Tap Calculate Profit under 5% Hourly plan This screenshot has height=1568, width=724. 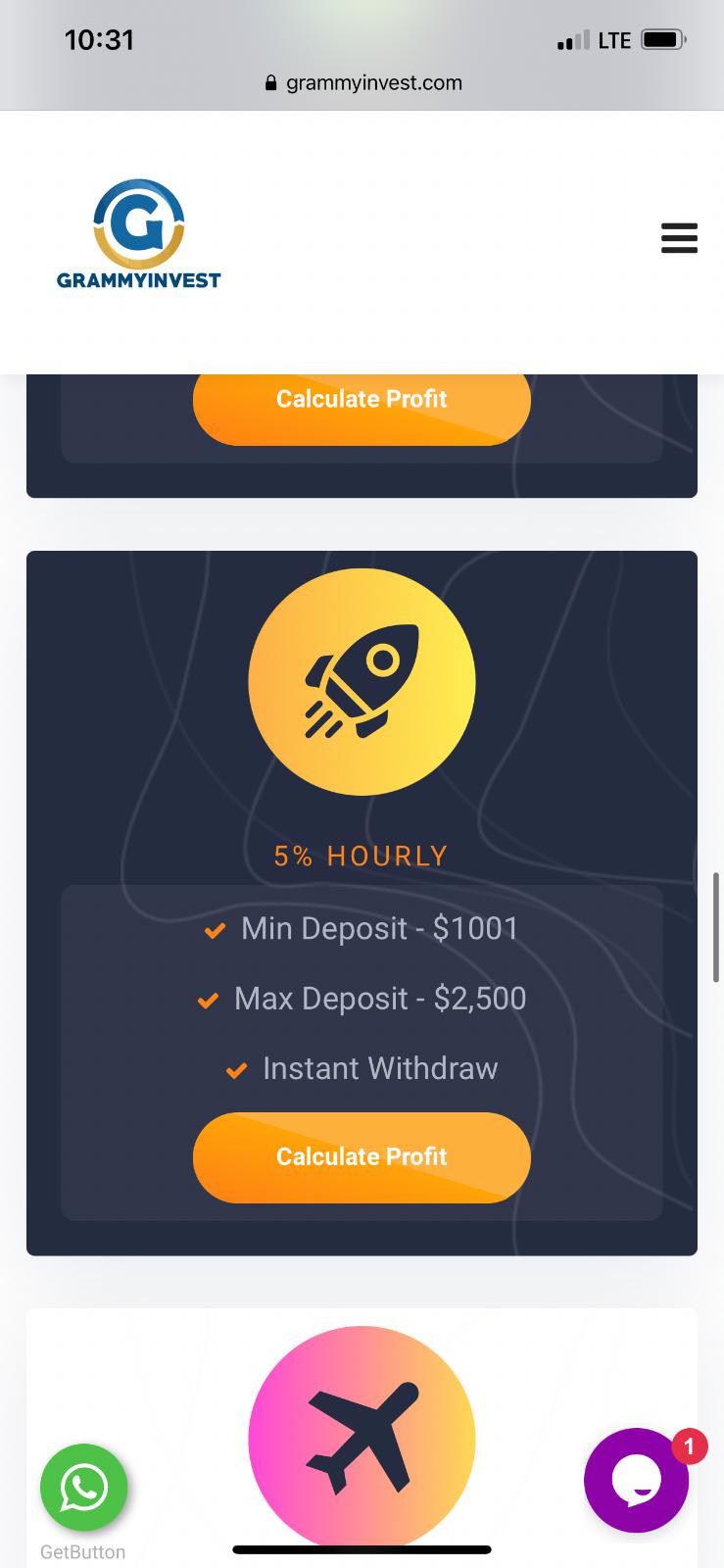362,1157
